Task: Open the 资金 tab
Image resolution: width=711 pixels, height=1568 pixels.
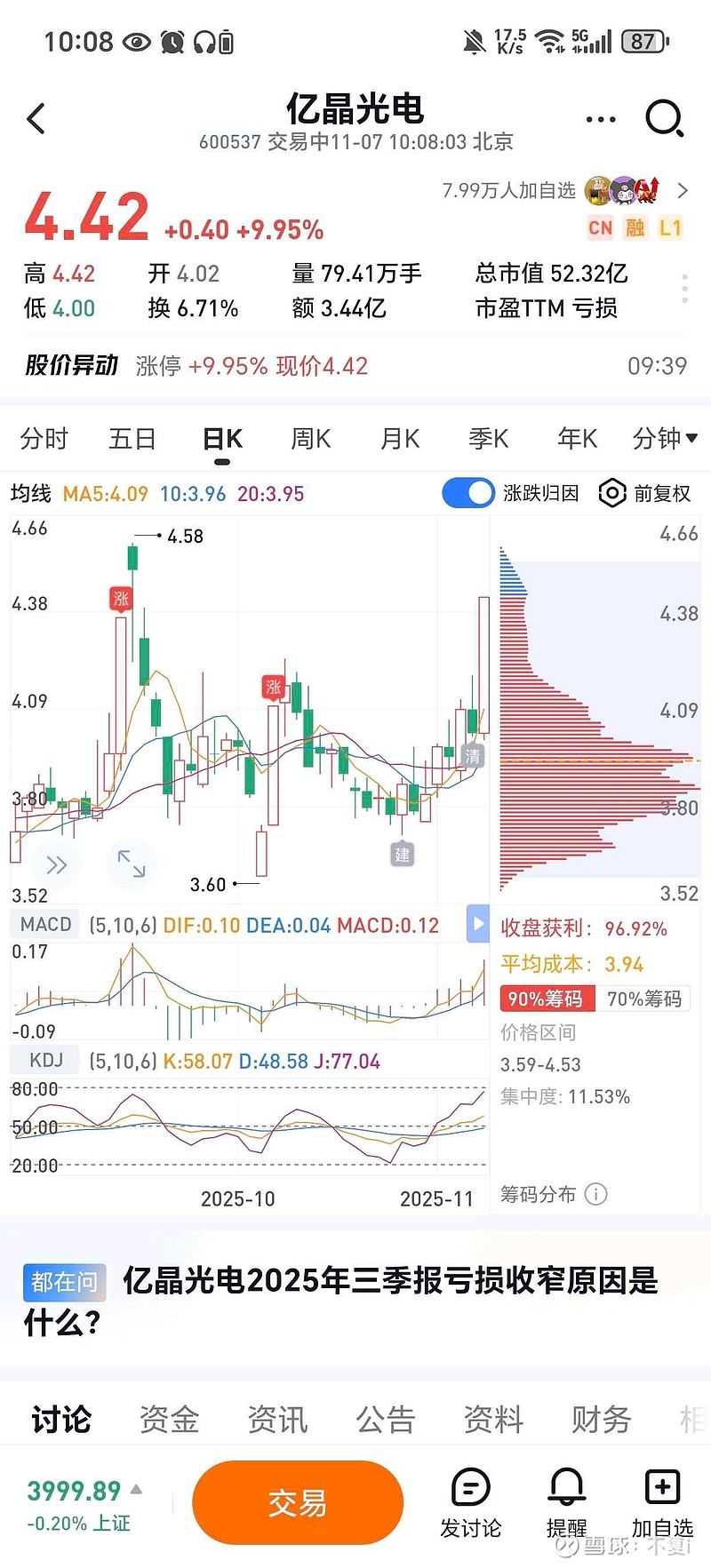Action: [x=169, y=1419]
